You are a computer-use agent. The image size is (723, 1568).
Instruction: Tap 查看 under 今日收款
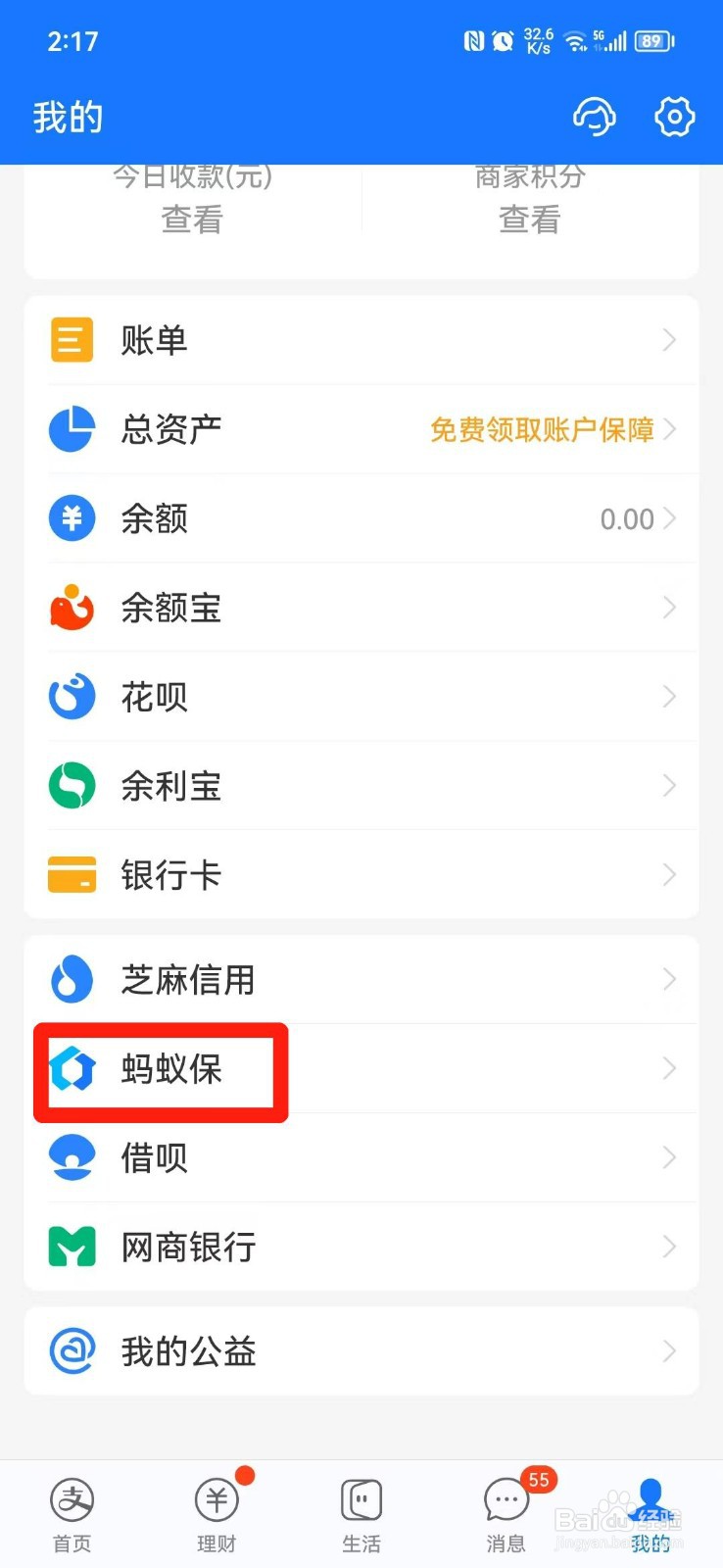pos(192,219)
